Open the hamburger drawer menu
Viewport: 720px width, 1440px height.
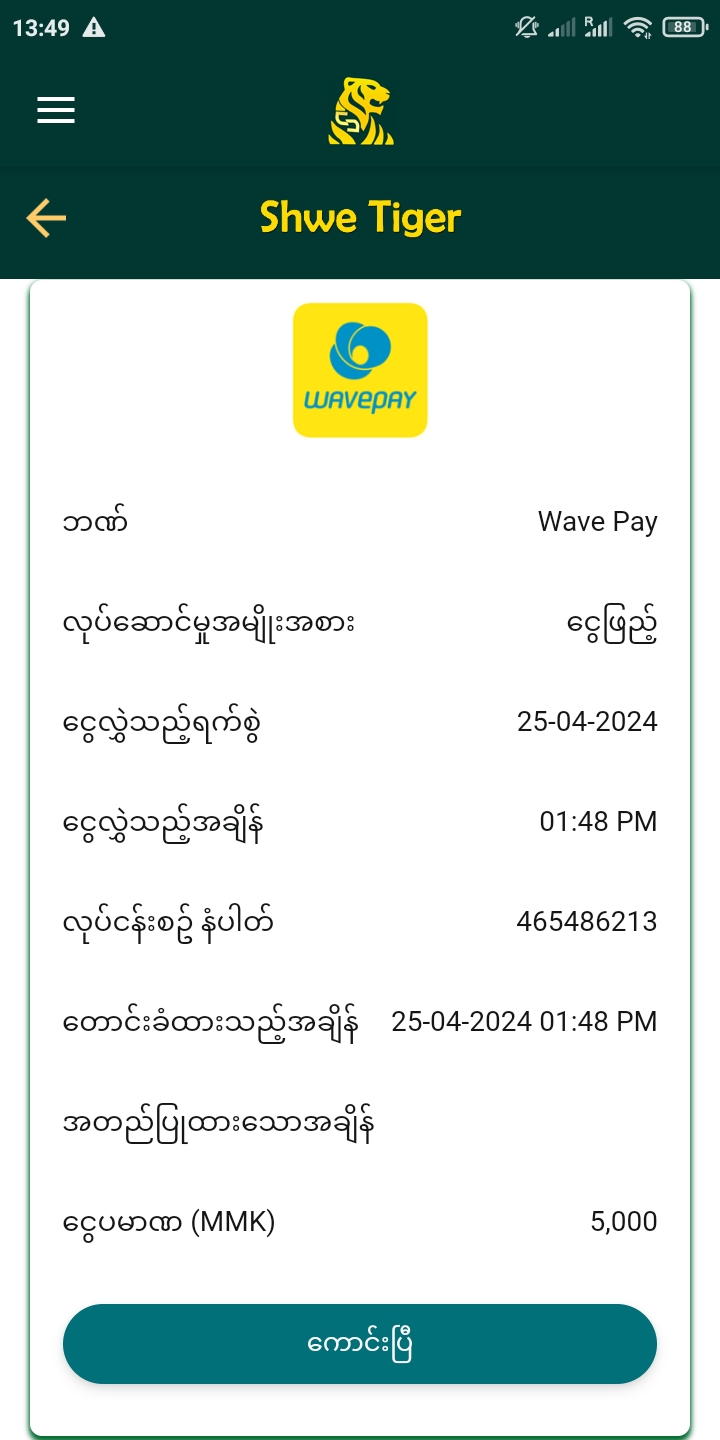56,110
